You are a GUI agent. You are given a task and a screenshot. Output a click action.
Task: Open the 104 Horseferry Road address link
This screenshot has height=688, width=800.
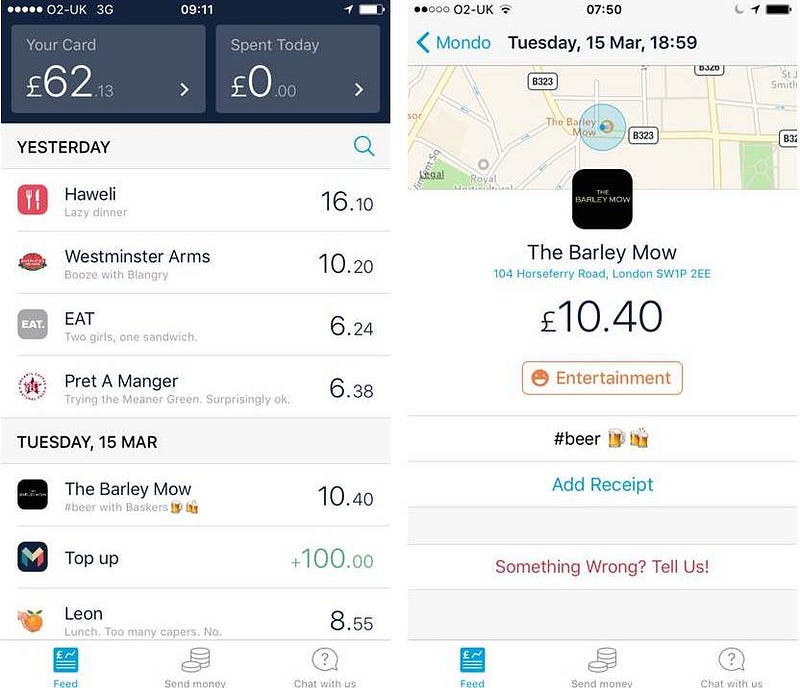coord(602,274)
